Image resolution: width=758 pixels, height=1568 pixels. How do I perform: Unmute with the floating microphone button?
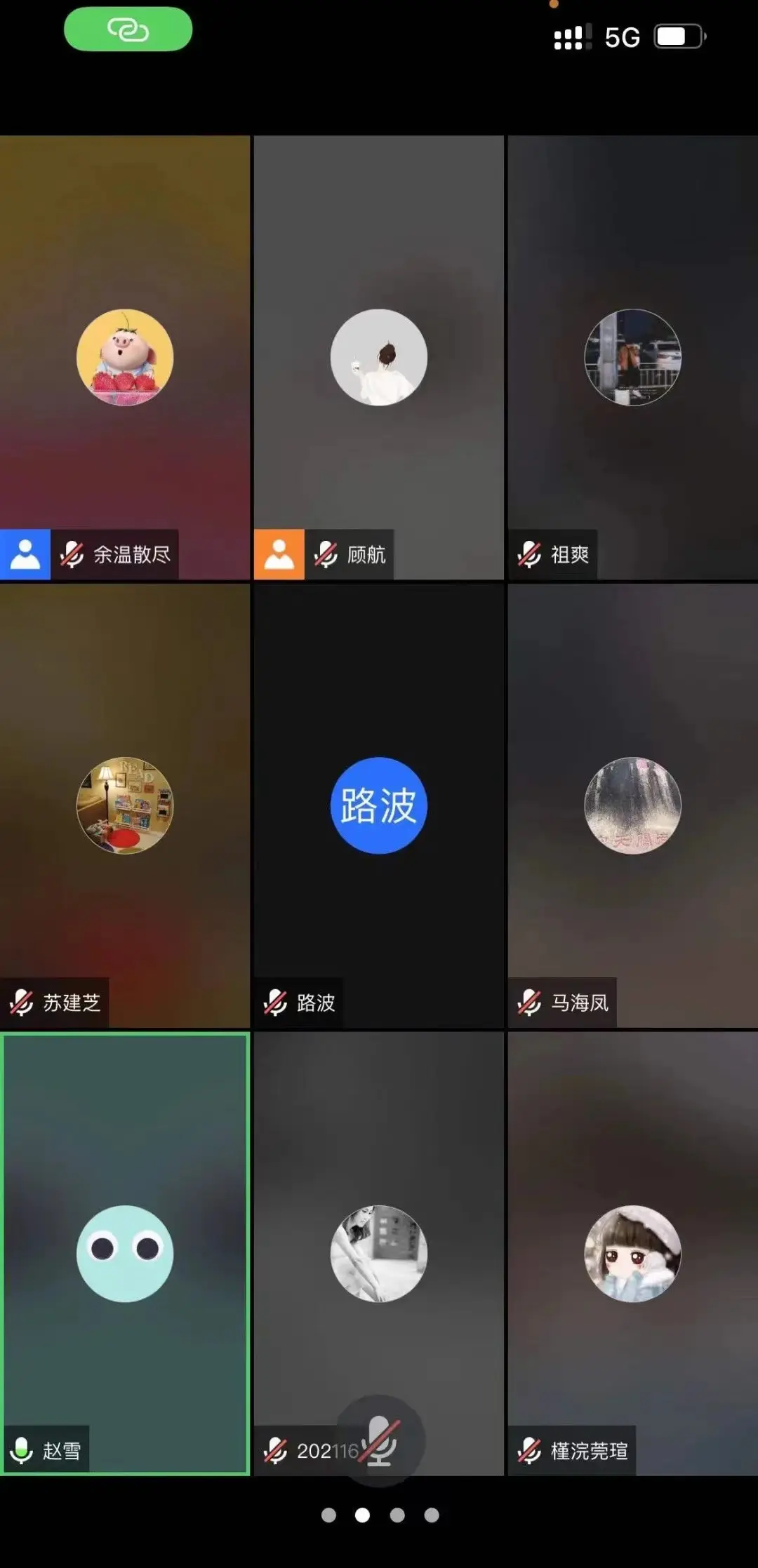pos(380,1440)
